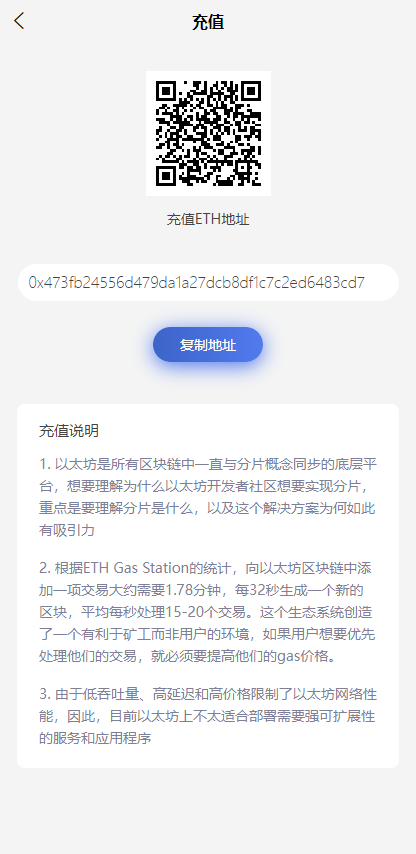Viewport: 416px width, 854px height.
Task: Tap the ETH address field
Action: (x=208, y=283)
